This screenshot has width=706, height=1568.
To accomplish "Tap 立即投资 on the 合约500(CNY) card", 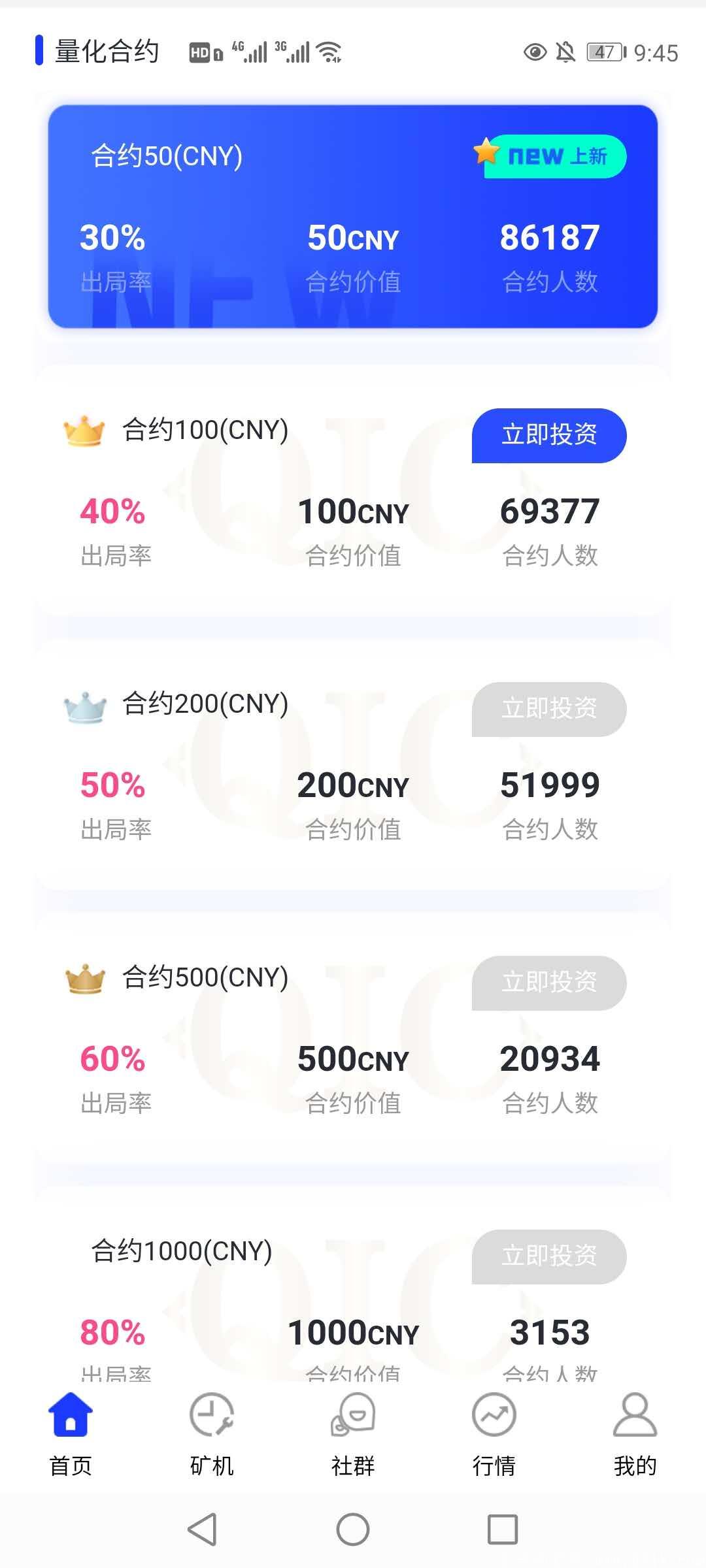I will tap(549, 983).
